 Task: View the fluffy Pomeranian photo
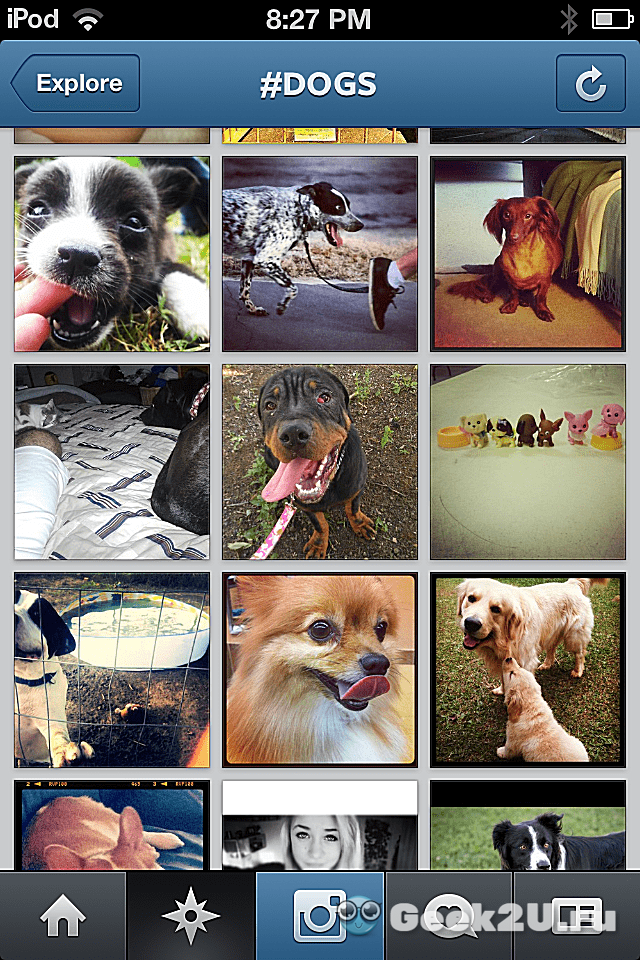320,670
